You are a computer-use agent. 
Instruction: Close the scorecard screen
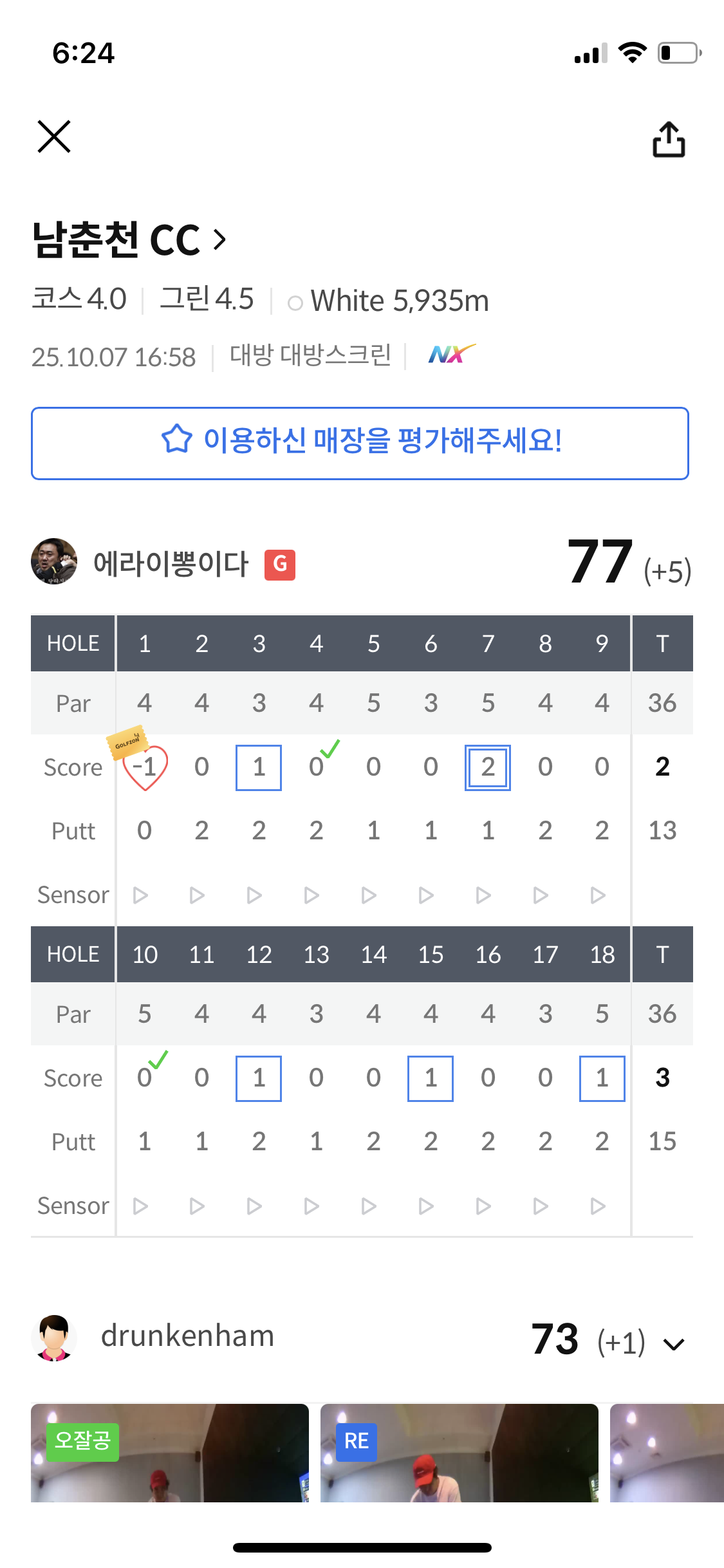(x=54, y=136)
